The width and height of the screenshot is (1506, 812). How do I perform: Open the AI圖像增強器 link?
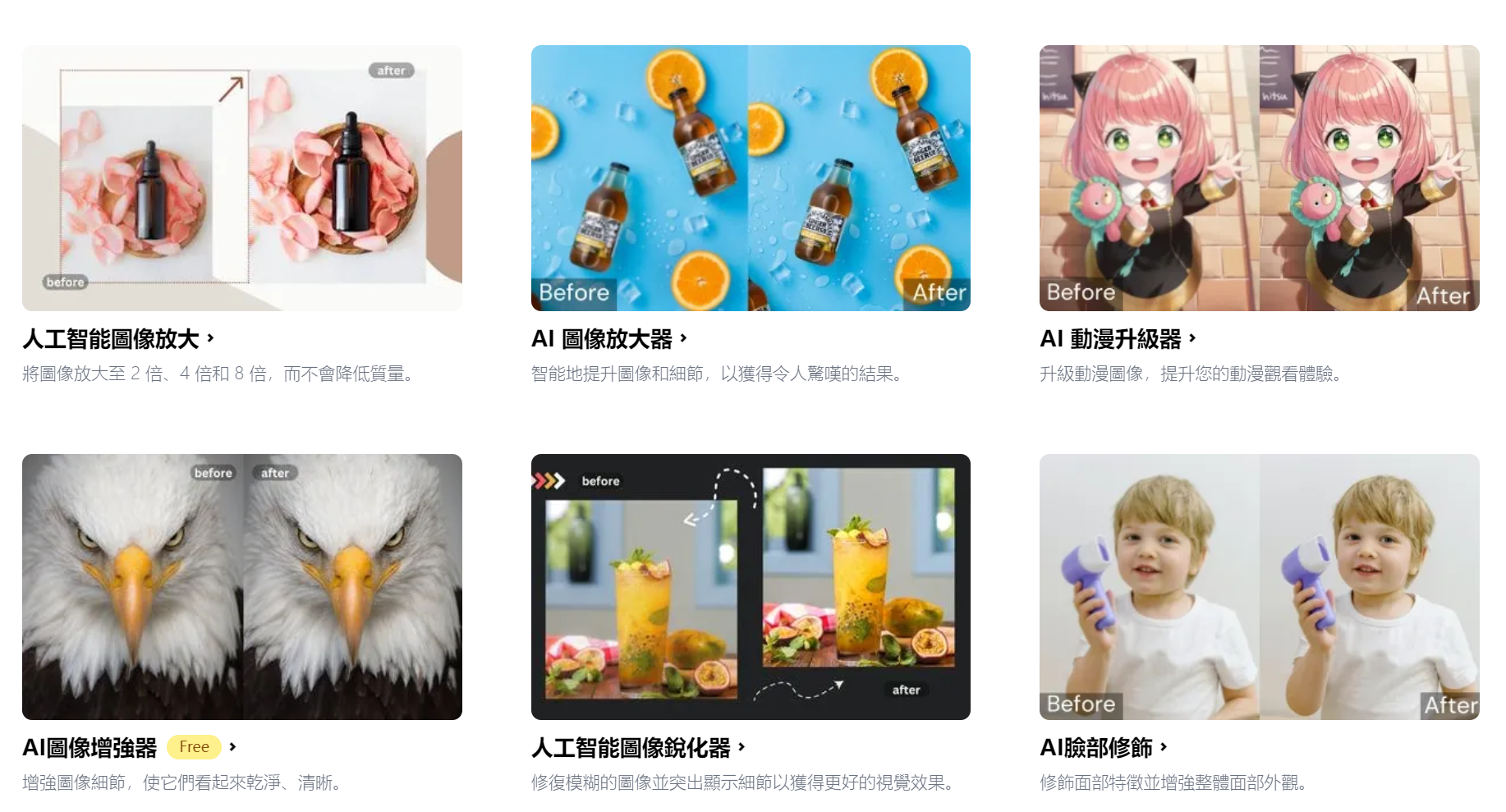(x=90, y=747)
